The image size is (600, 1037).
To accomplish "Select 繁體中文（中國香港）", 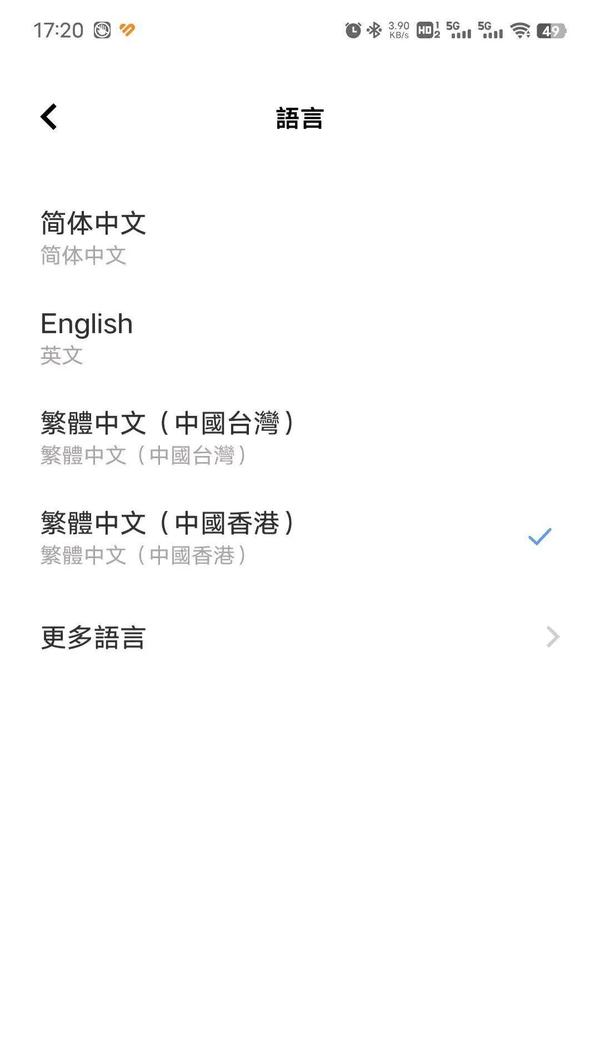I will click(300, 538).
